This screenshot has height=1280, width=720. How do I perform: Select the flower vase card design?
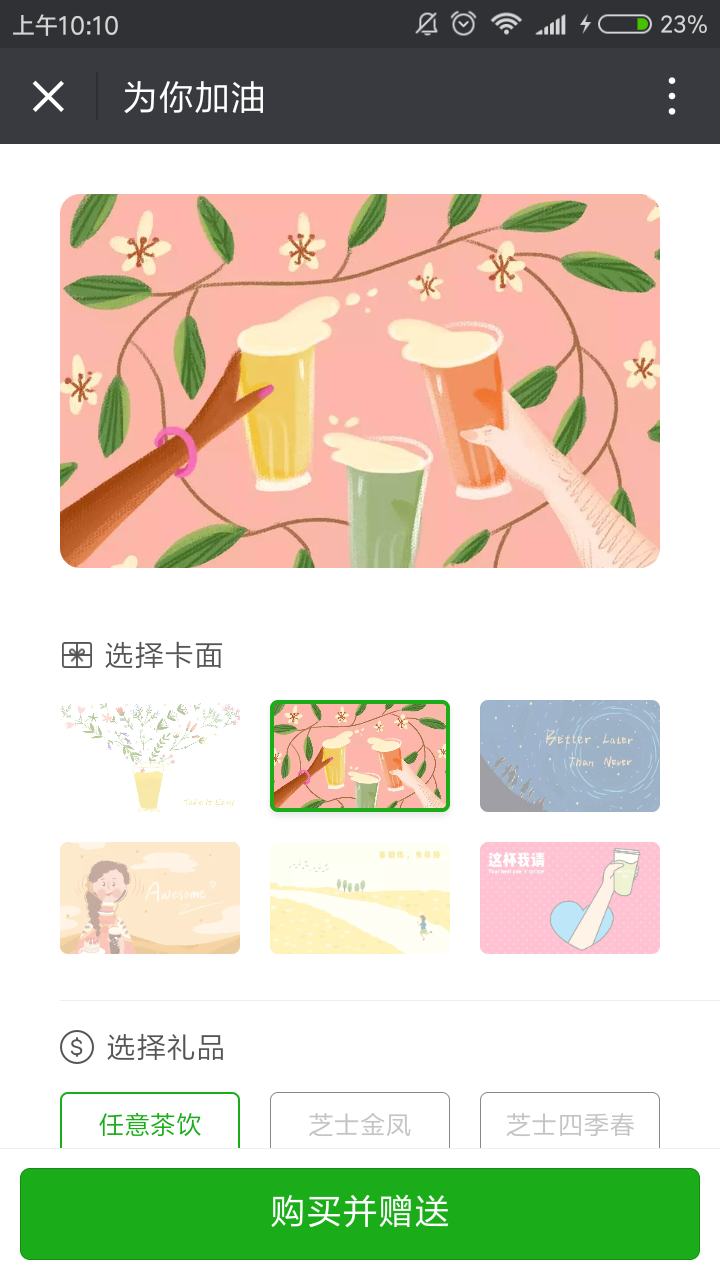[x=150, y=756]
